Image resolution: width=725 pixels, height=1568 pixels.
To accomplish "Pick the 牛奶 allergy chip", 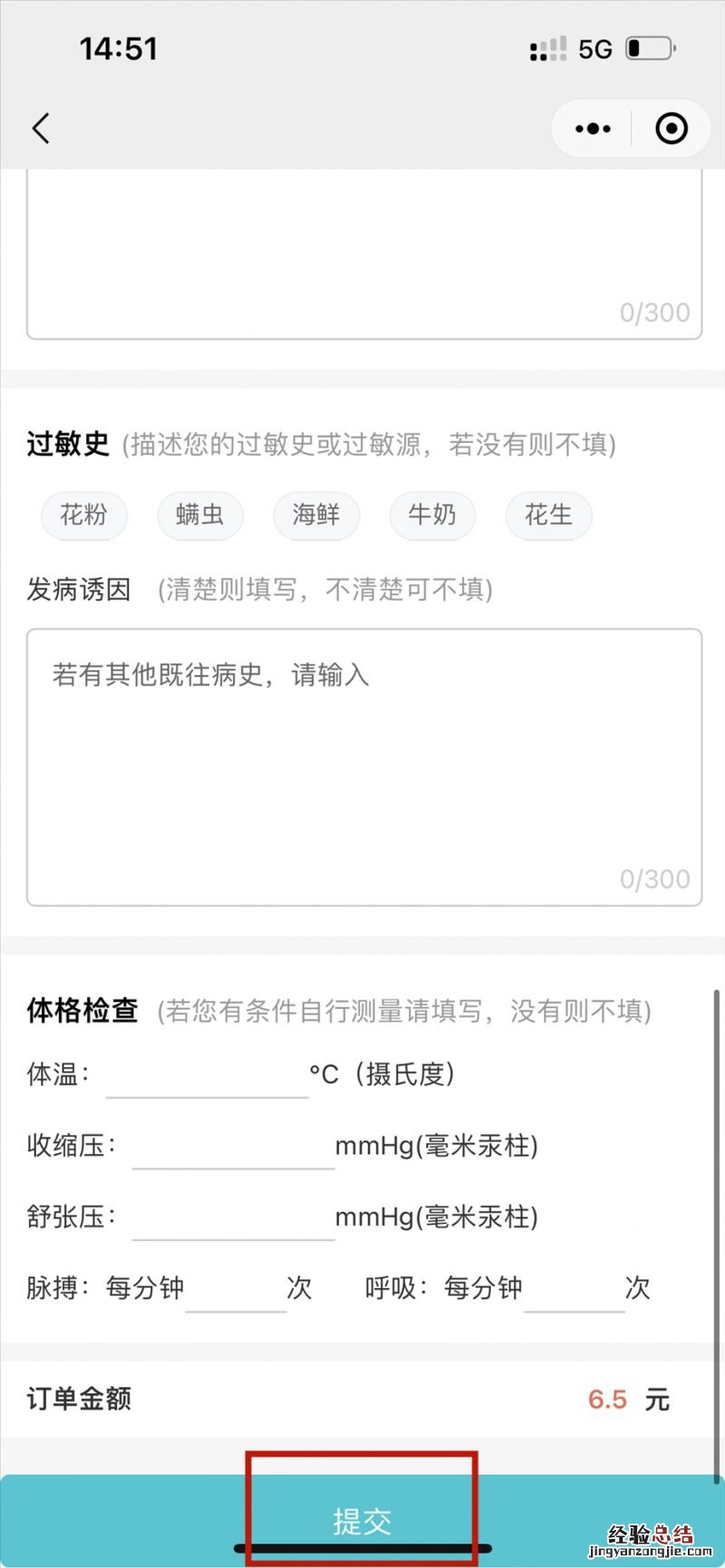I will click(431, 515).
